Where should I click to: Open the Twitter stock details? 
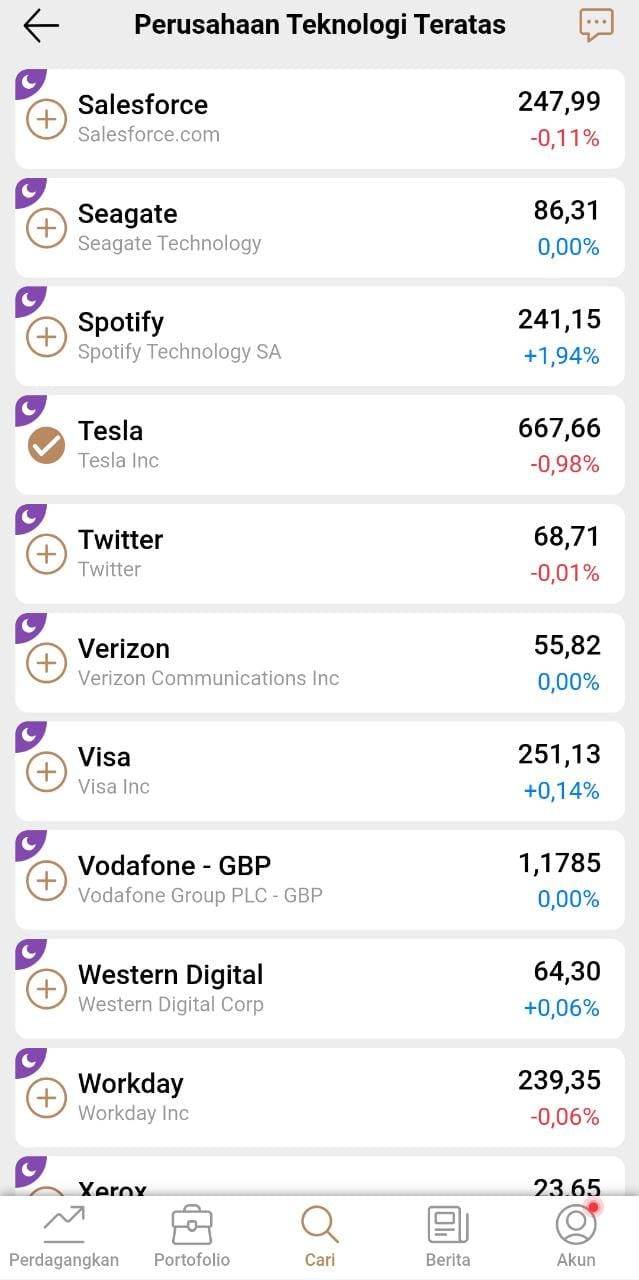[319, 554]
